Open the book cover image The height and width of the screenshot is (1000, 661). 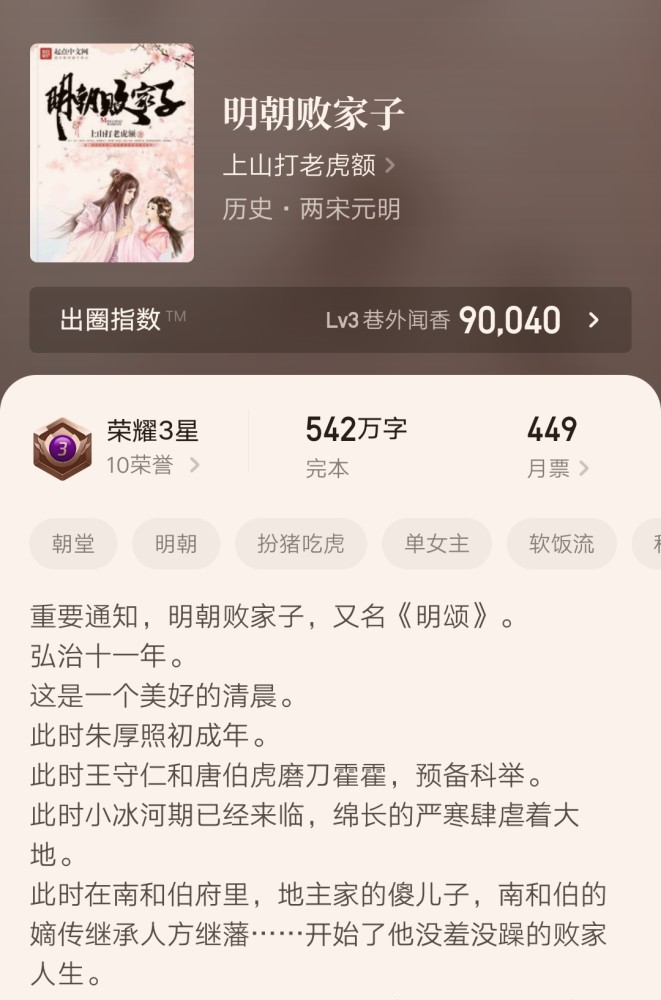pyautogui.click(x=111, y=152)
